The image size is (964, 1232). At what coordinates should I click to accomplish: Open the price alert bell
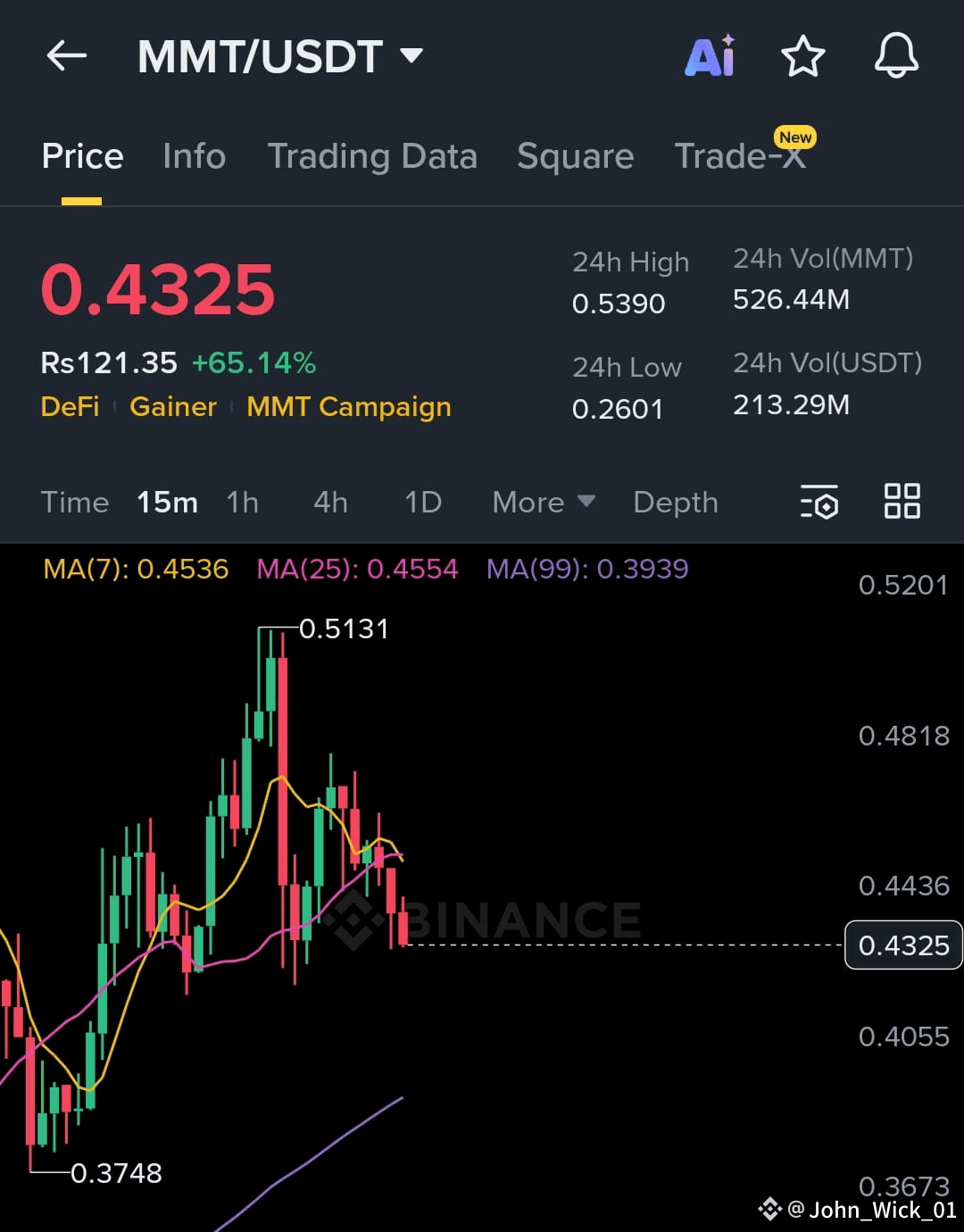click(895, 56)
